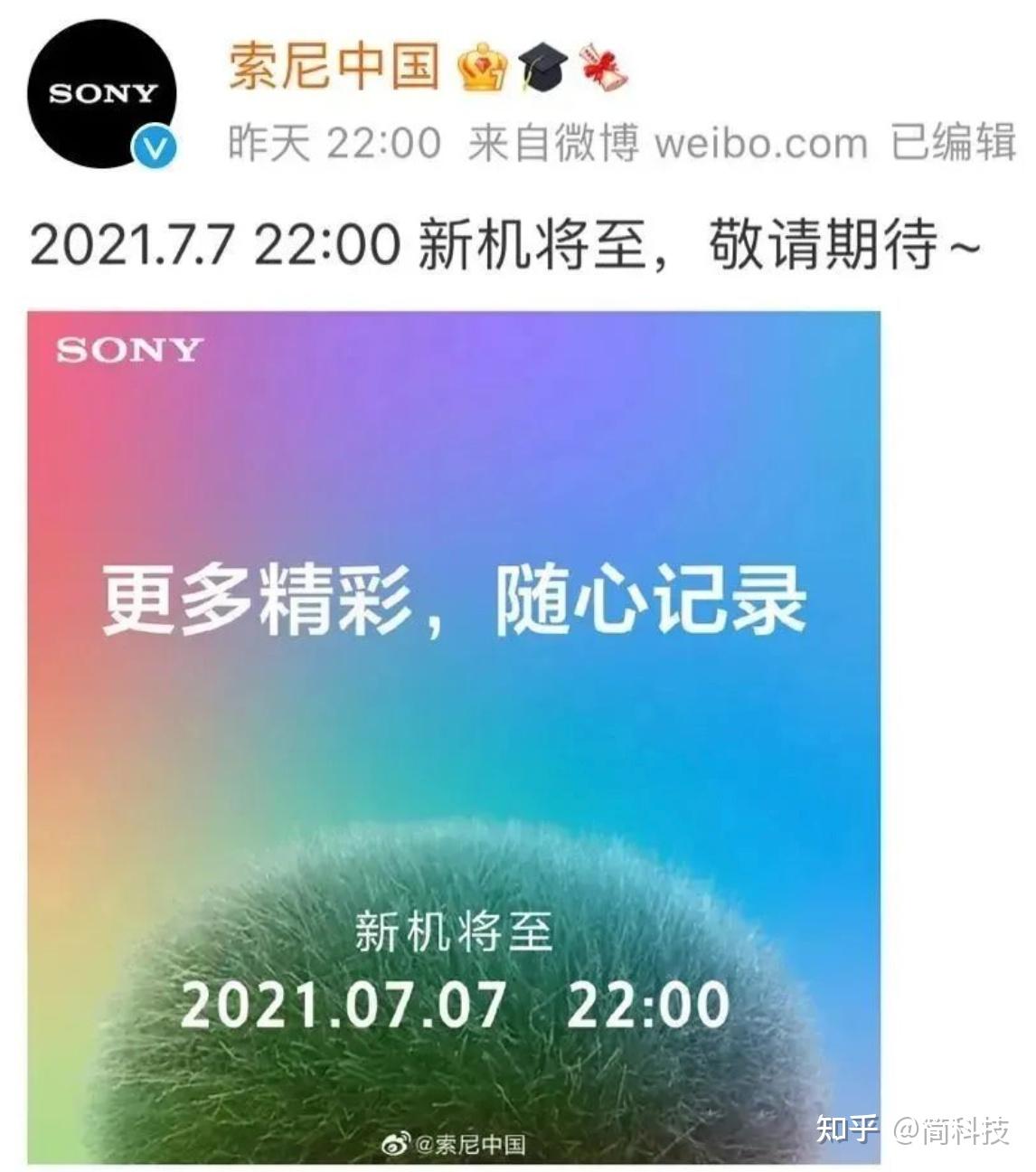The height and width of the screenshot is (1172, 1036).
Task: Open Sony China's profile avatar
Action: pyautogui.click(x=102, y=93)
